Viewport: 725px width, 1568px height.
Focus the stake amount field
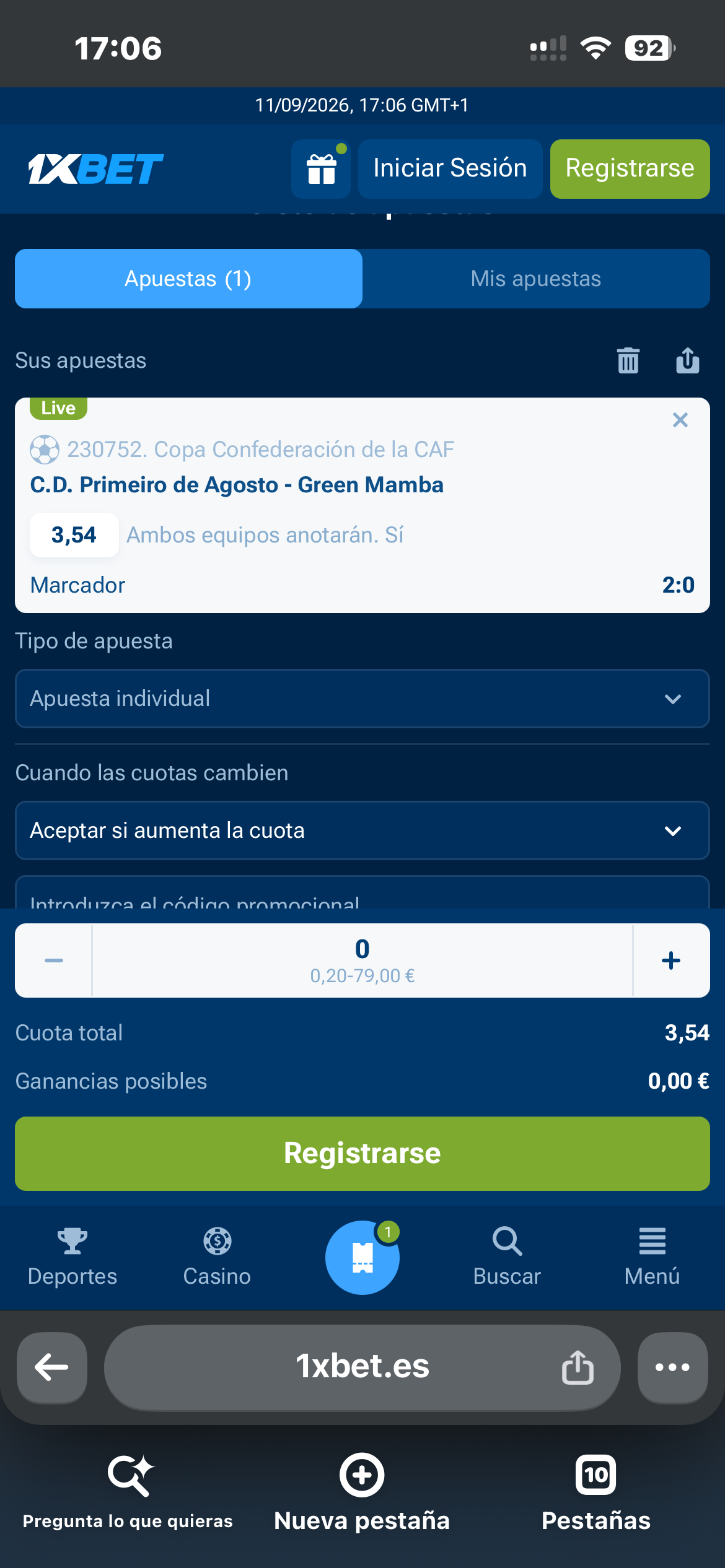click(362, 960)
